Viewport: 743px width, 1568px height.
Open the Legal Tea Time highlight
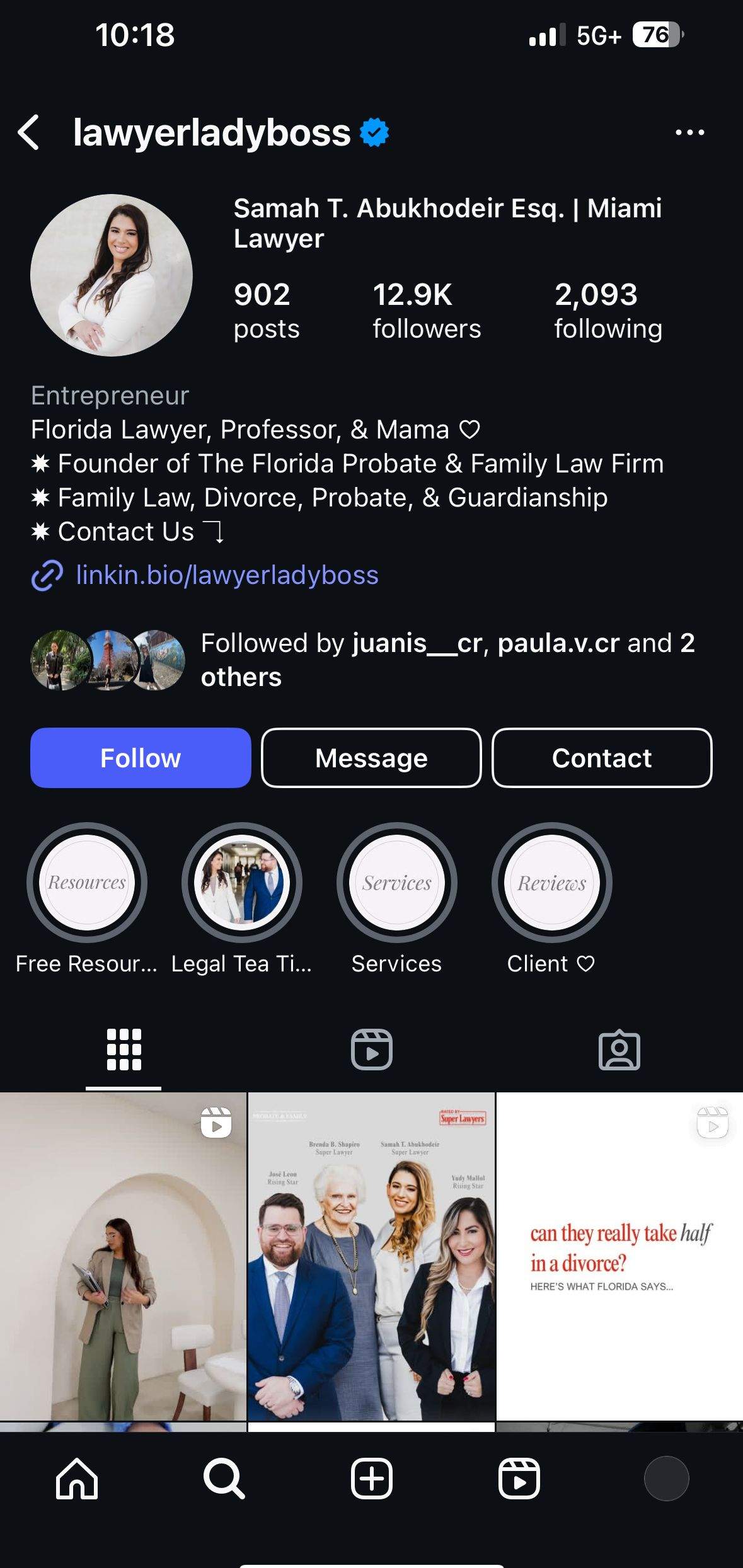(x=242, y=883)
